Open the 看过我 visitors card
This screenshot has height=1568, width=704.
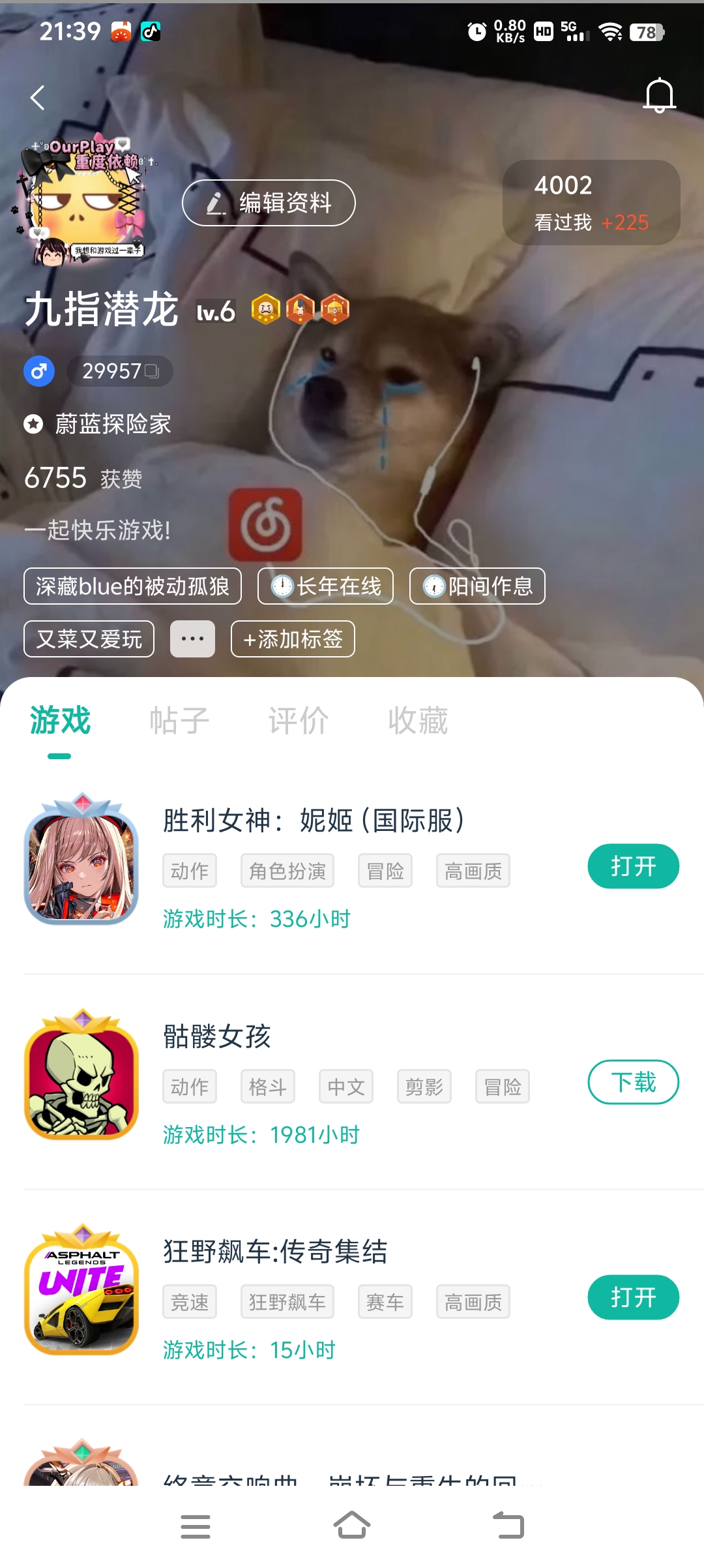point(591,203)
